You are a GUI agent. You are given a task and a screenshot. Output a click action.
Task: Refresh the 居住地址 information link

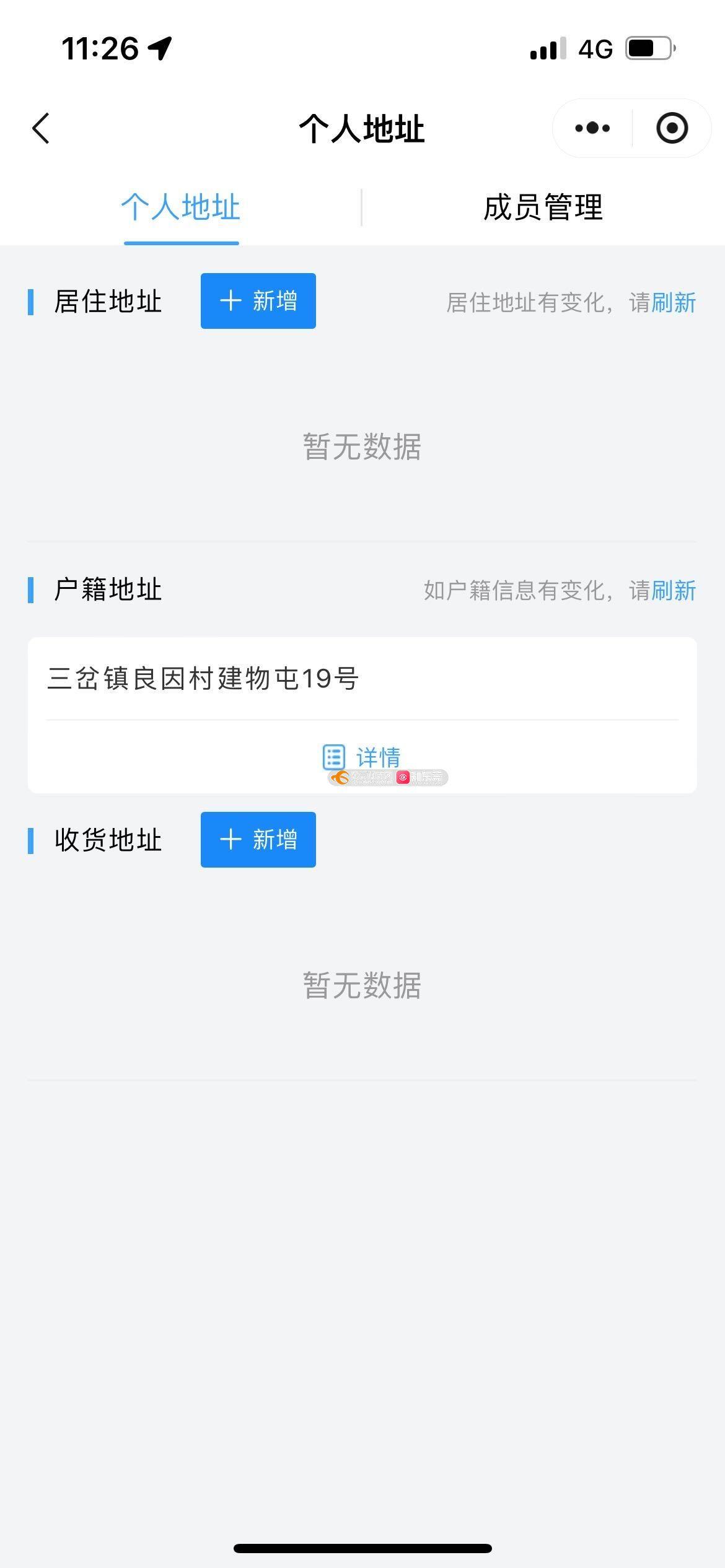coord(674,303)
